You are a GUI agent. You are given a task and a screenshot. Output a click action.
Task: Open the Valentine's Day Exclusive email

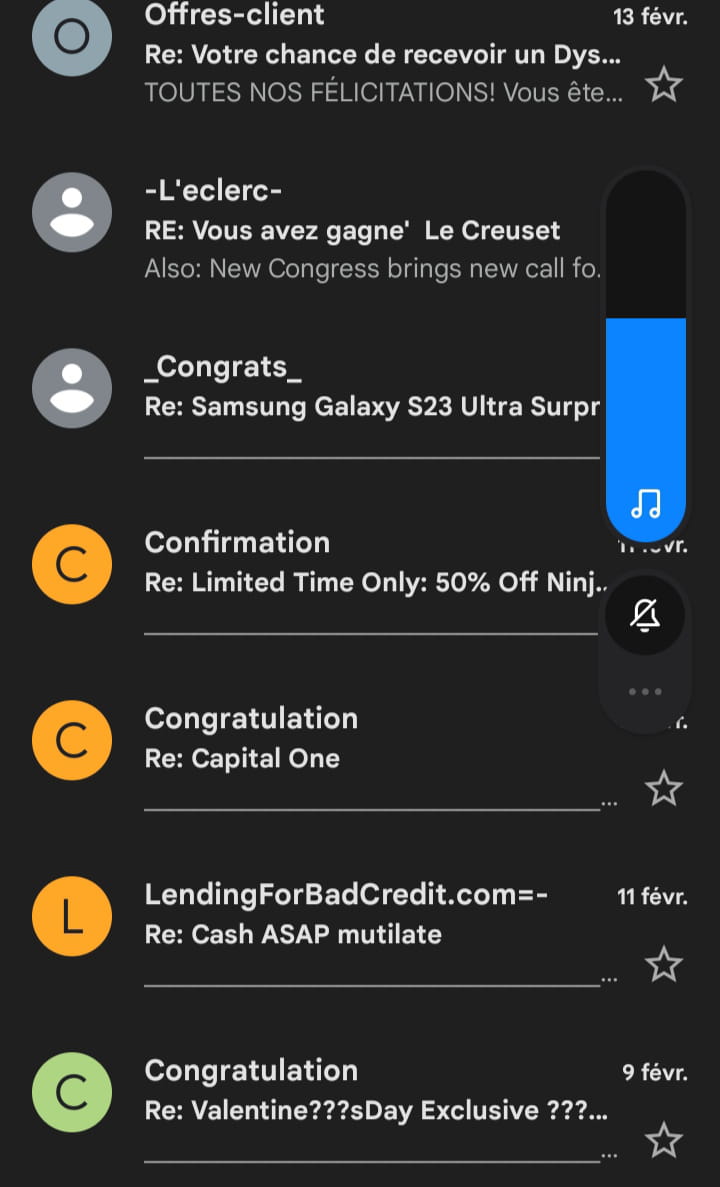pyautogui.click(x=360, y=1109)
